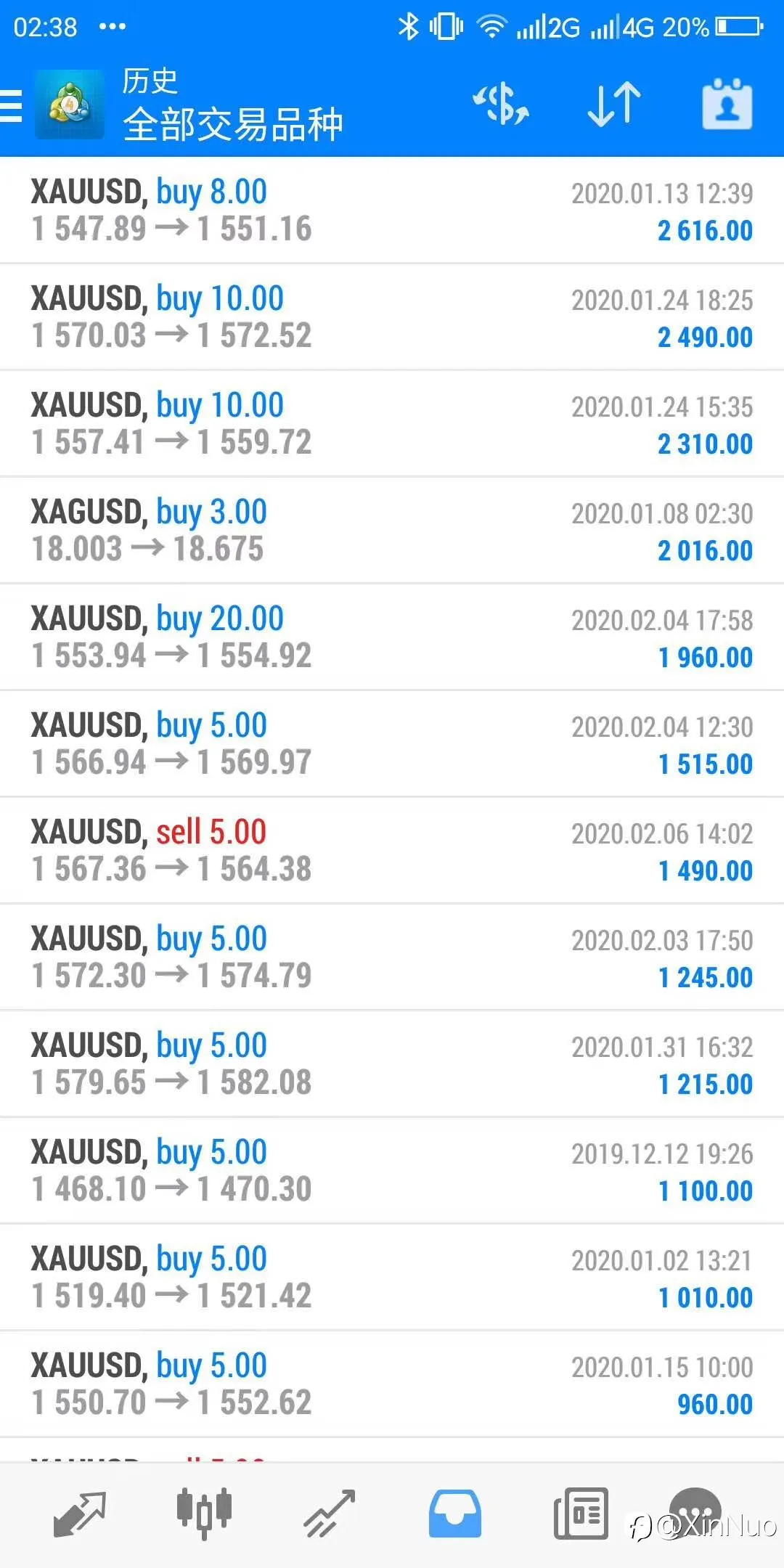The height and width of the screenshot is (1568, 784).
Task: Switch to the Quotes tab with arrows
Action: coord(80,1514)
